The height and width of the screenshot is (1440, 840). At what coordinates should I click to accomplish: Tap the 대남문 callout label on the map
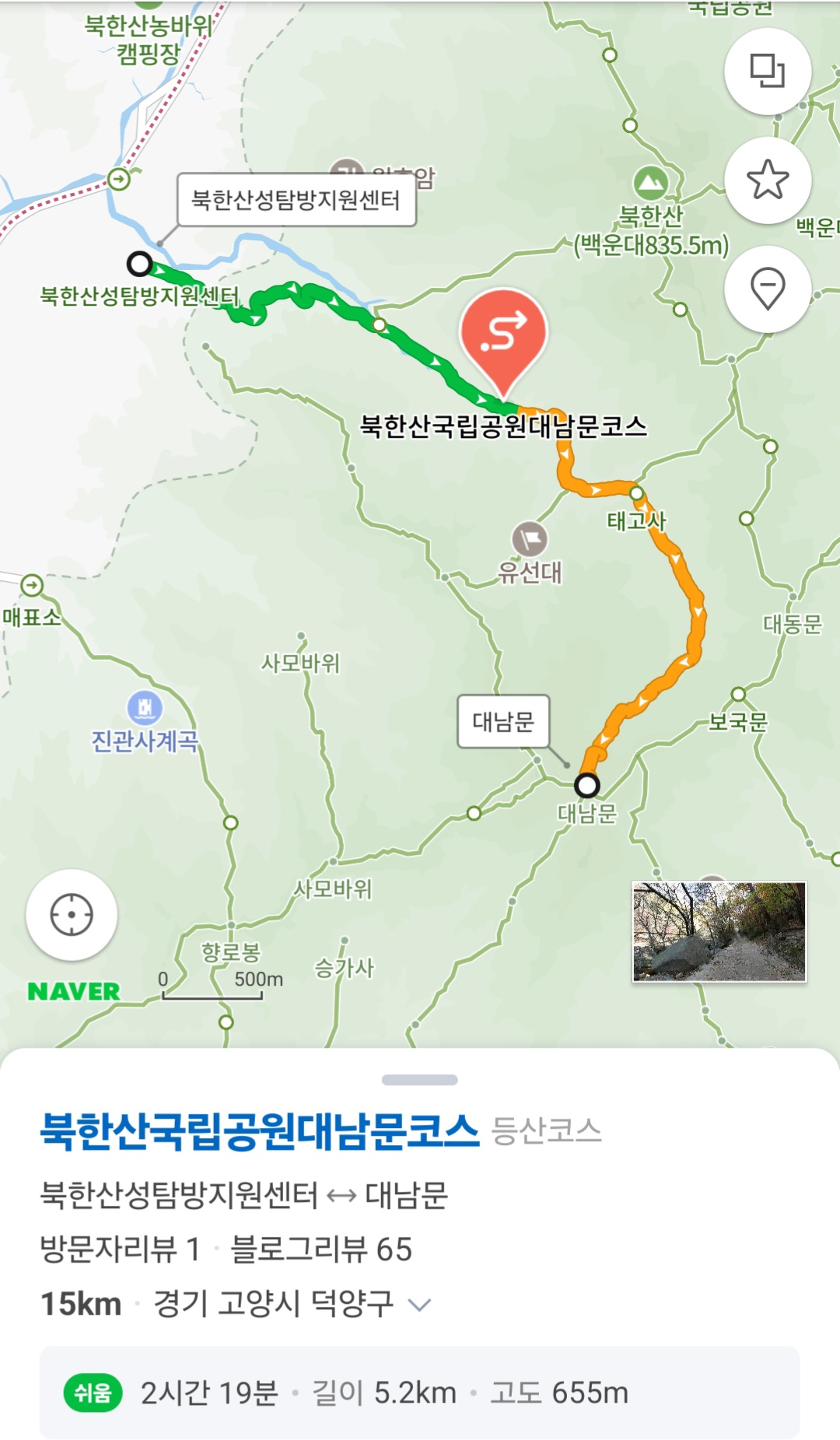coord(503,720)
